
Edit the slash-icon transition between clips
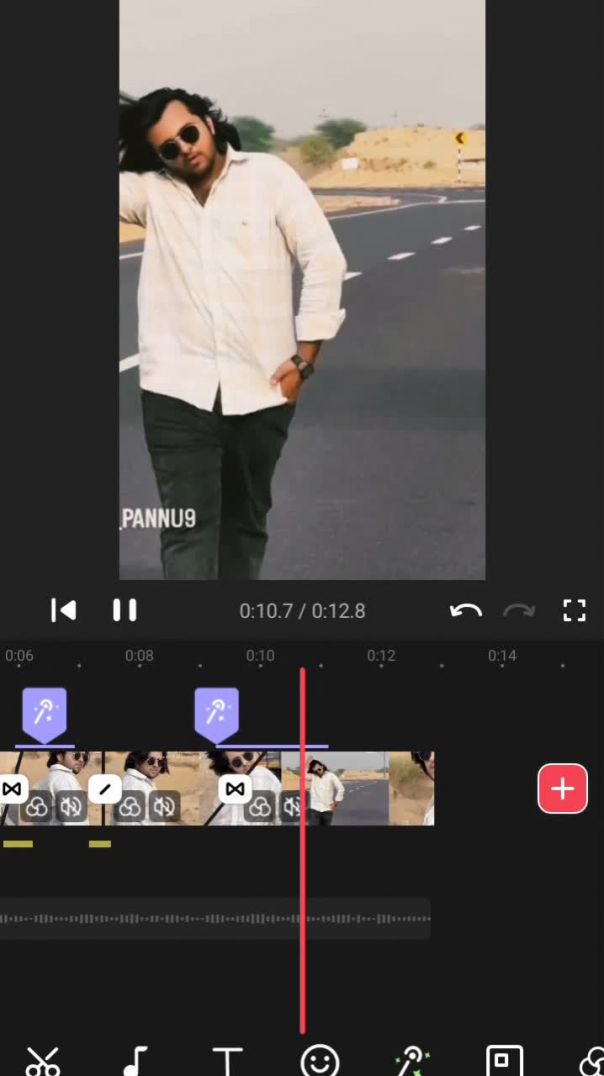pos(104,789)
